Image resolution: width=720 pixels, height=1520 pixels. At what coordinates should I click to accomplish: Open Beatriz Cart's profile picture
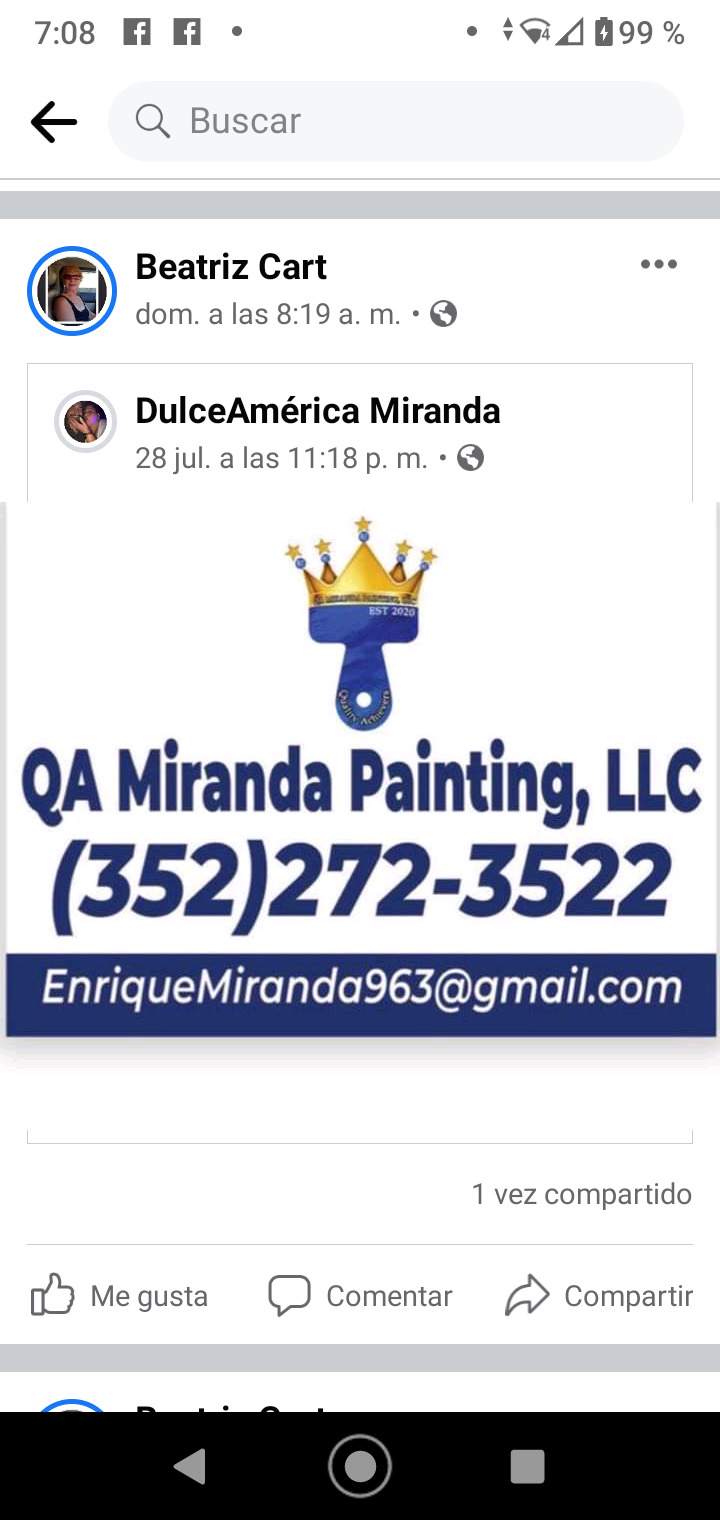tap(72, 291)
